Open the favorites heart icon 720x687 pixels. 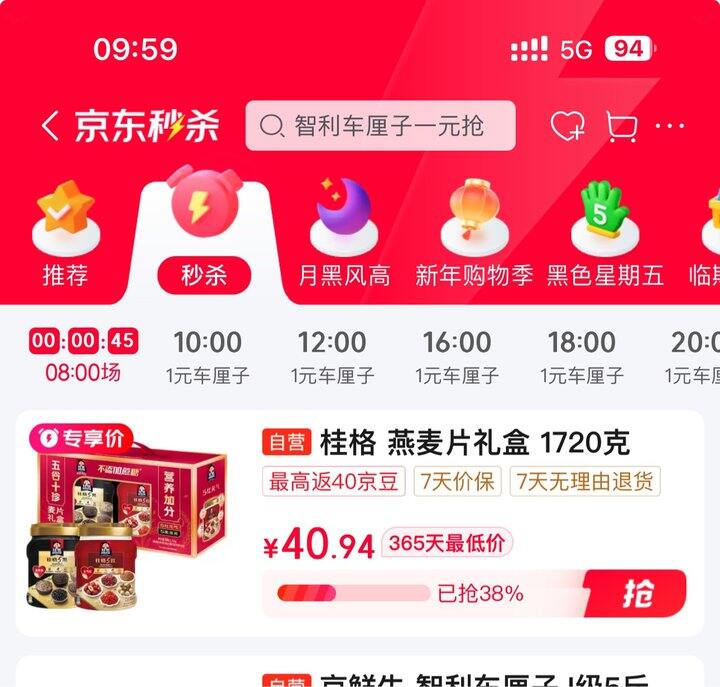coord(567,126)
